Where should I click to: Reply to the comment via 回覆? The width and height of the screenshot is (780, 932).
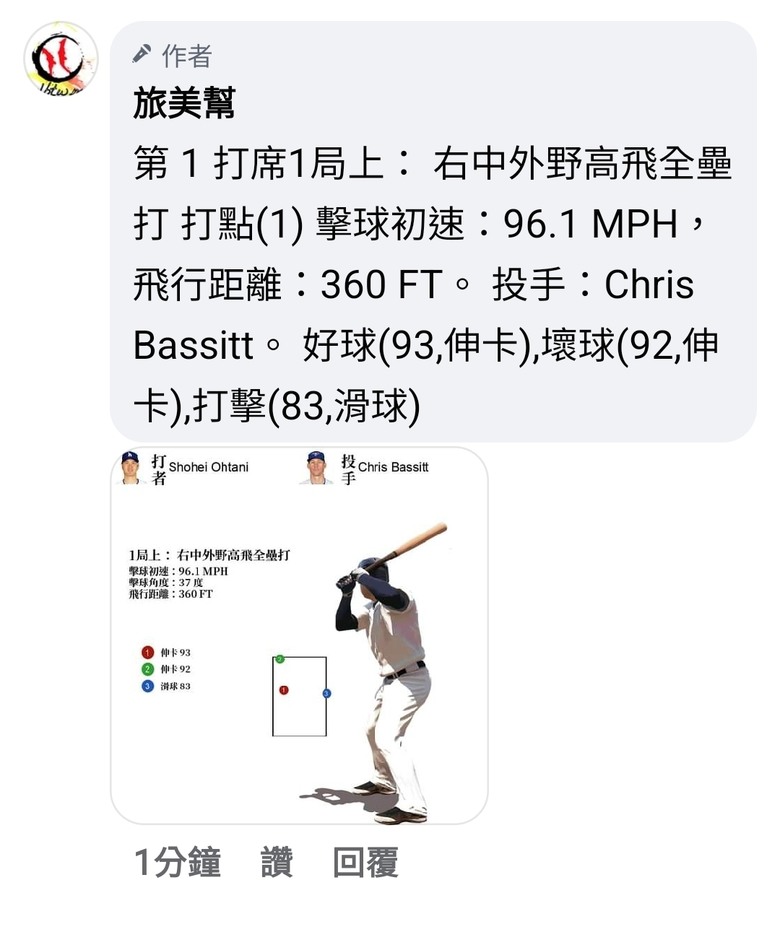365,862
